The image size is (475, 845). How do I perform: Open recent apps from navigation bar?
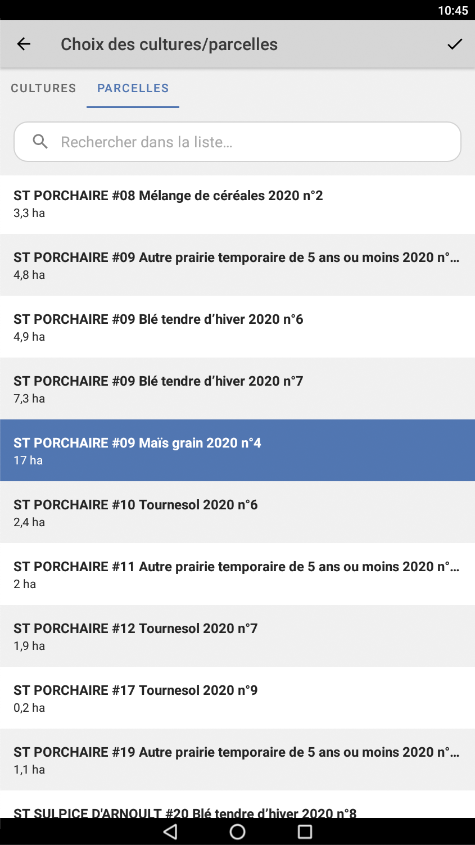305,832
